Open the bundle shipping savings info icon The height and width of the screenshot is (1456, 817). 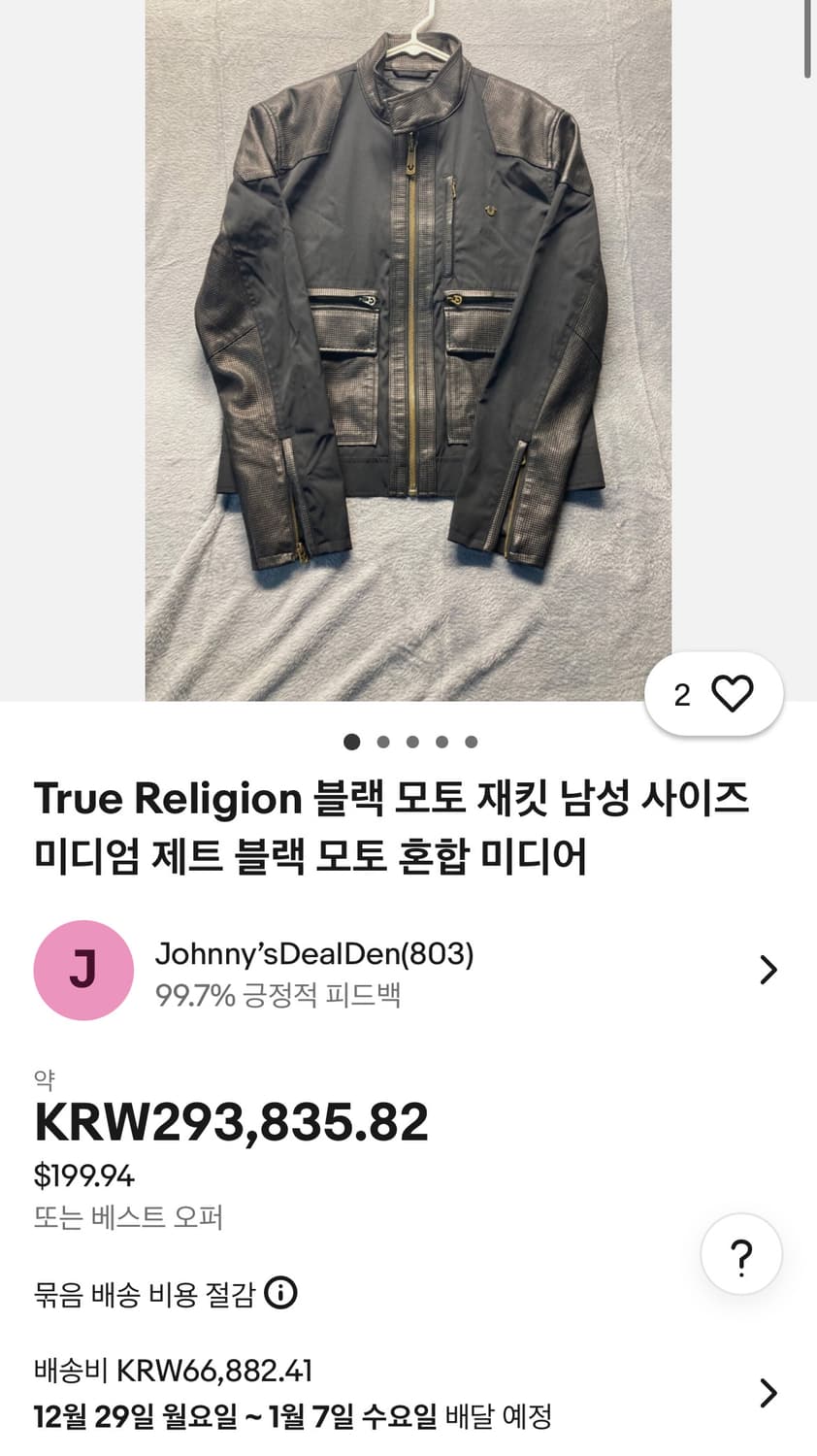pos(282,1293)
